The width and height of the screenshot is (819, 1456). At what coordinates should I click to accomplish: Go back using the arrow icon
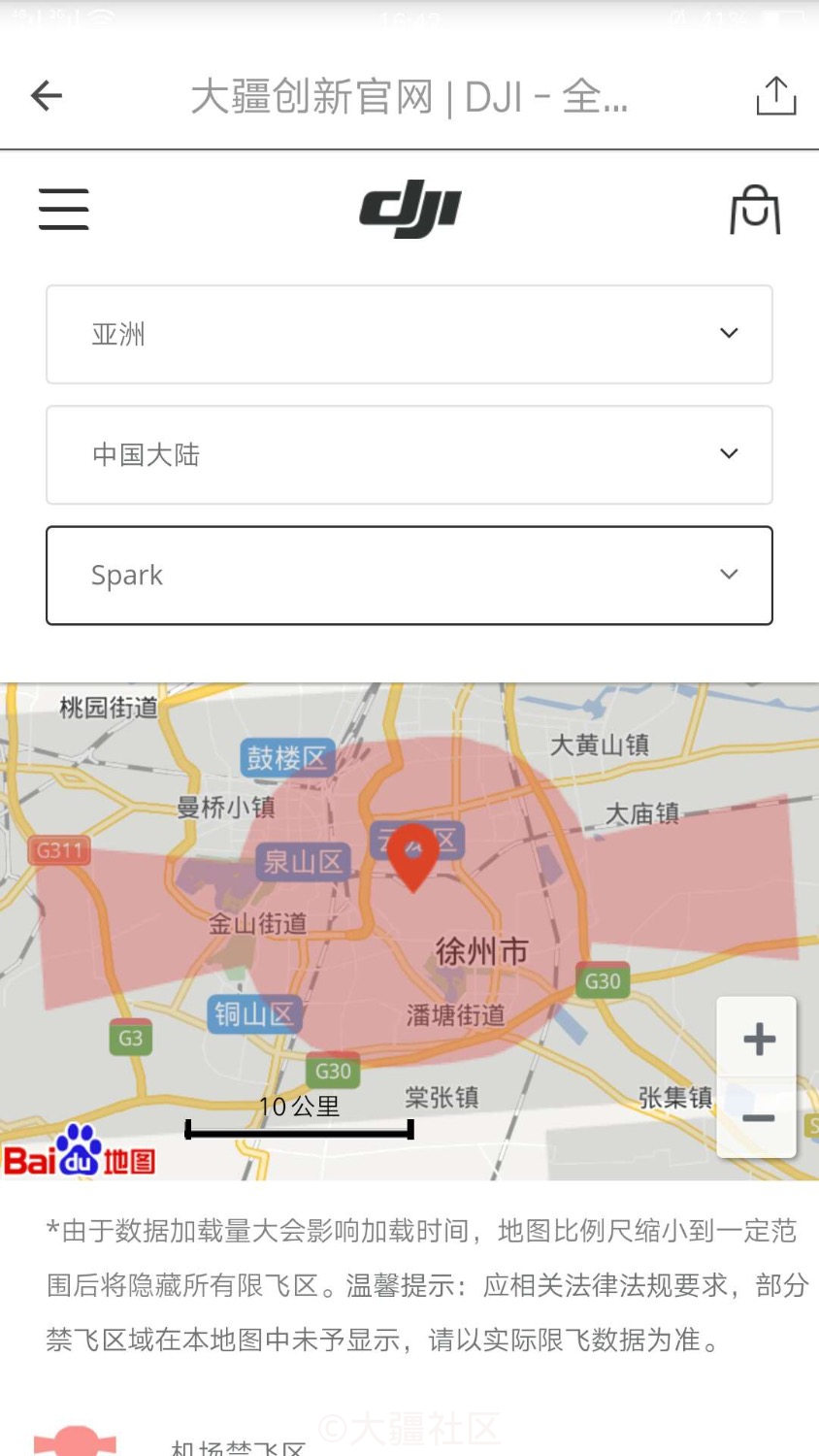pyautogui.click(x=47, y=95)
